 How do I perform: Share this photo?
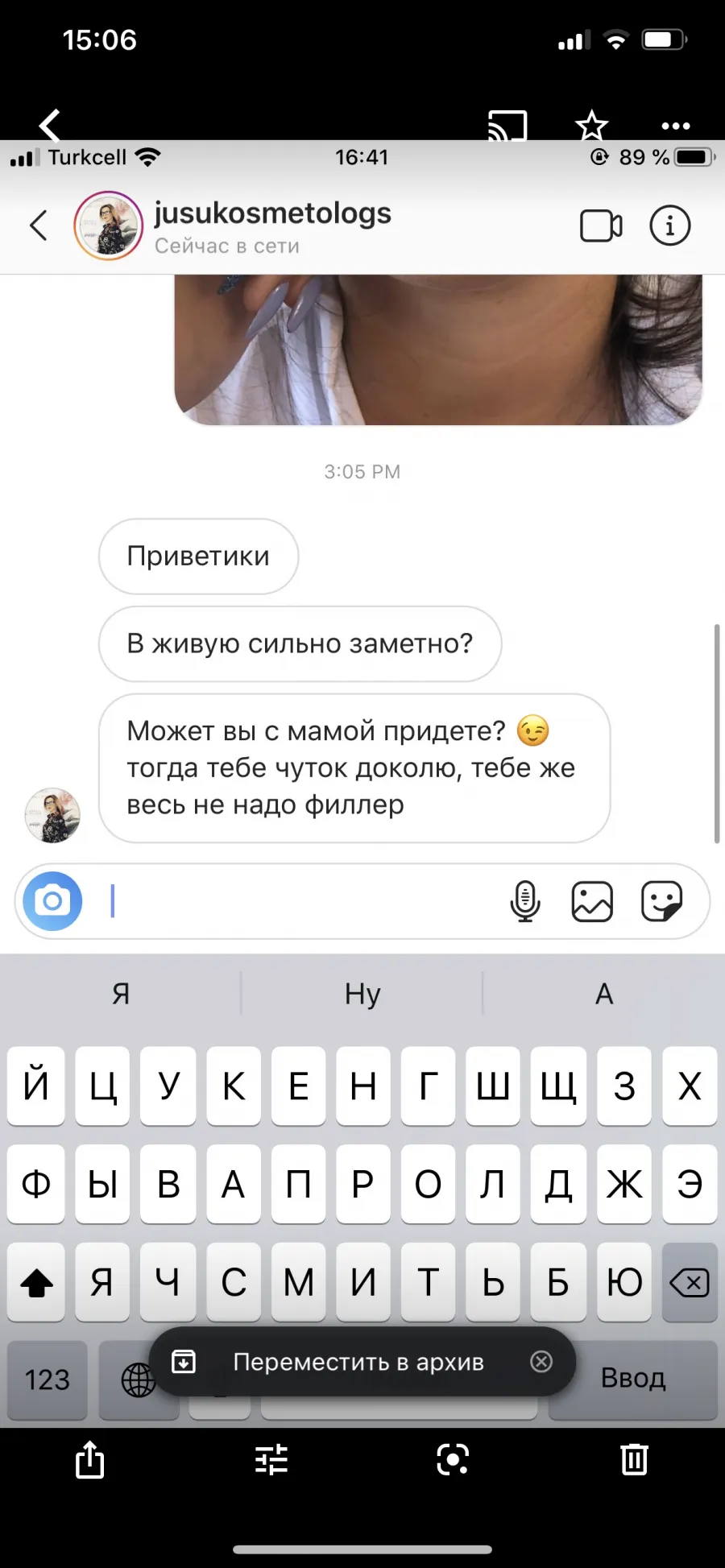pos(89,1458)
